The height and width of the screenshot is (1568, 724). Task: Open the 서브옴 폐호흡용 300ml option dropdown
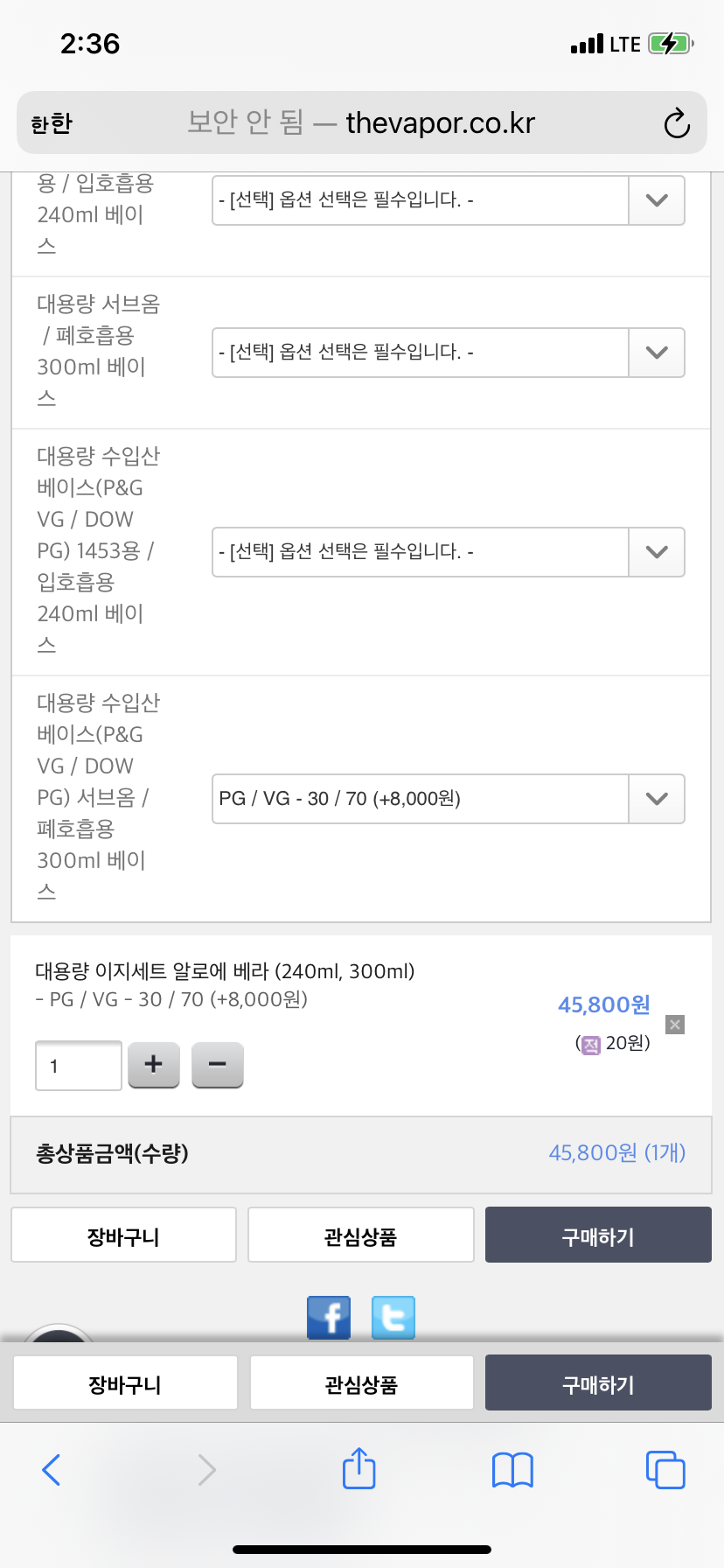click(x=449, y=353)
